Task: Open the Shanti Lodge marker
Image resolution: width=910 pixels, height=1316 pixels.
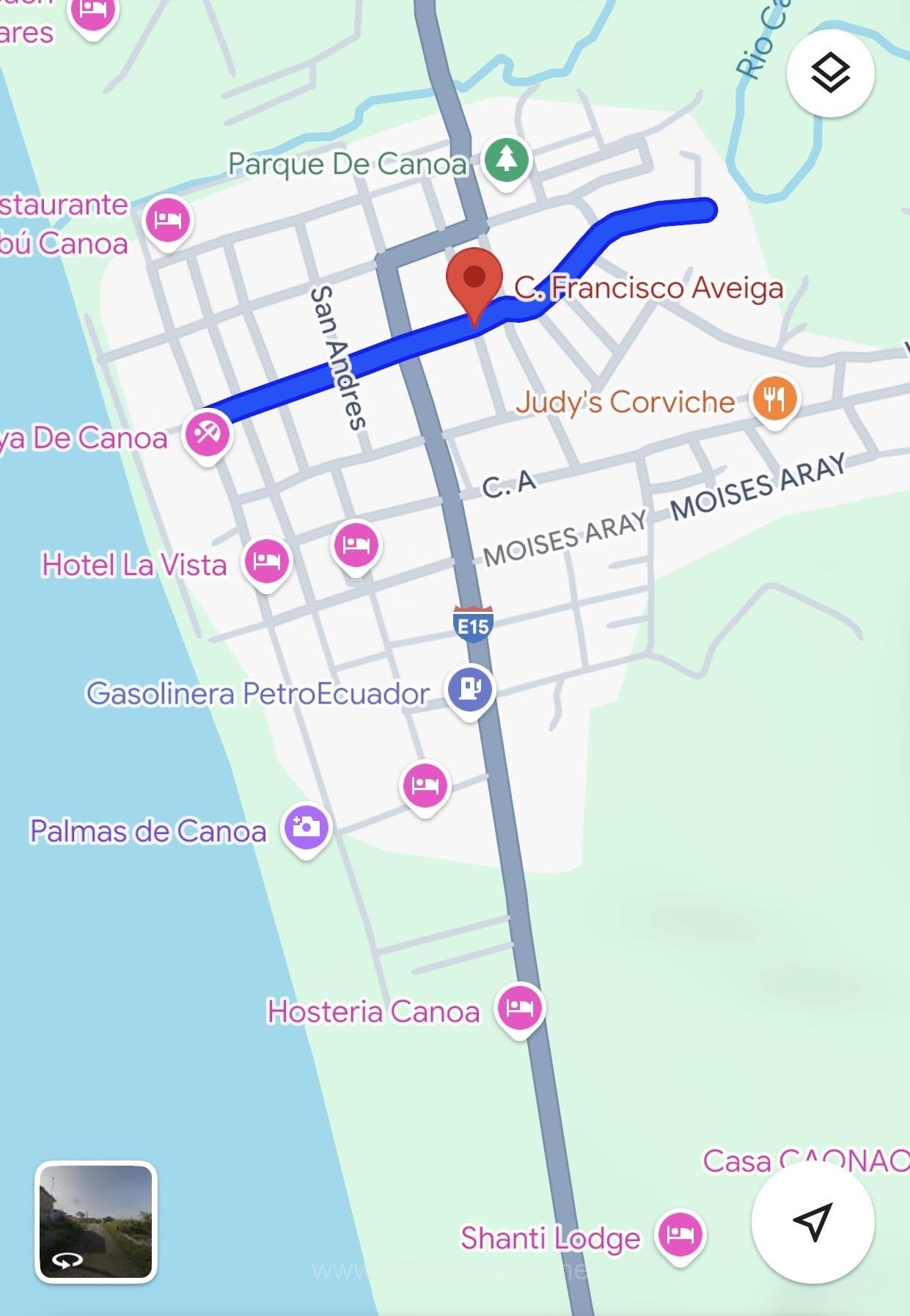Action: coord(680,1234)
